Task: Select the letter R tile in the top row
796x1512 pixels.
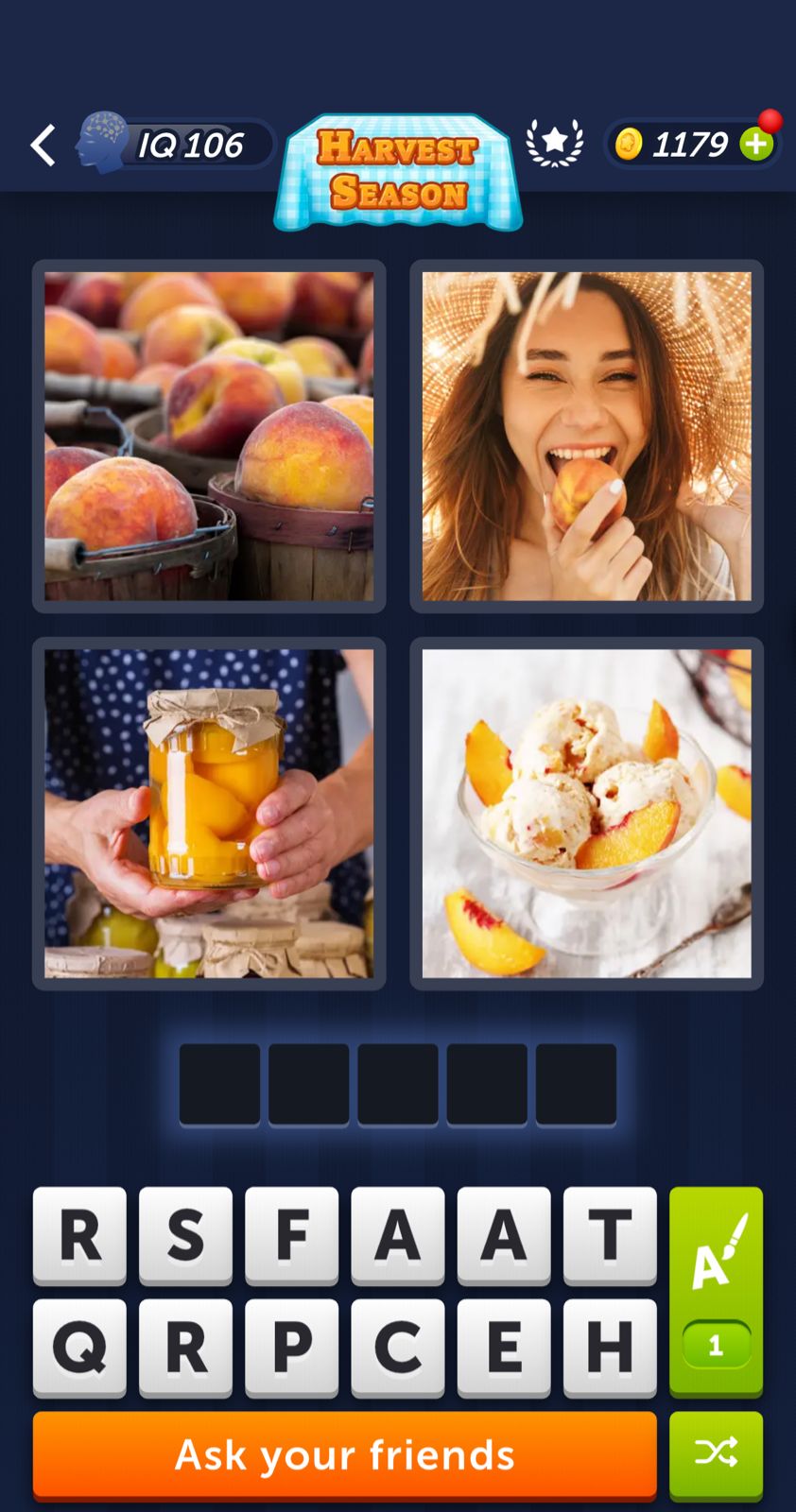Action: pos(78,1236)
